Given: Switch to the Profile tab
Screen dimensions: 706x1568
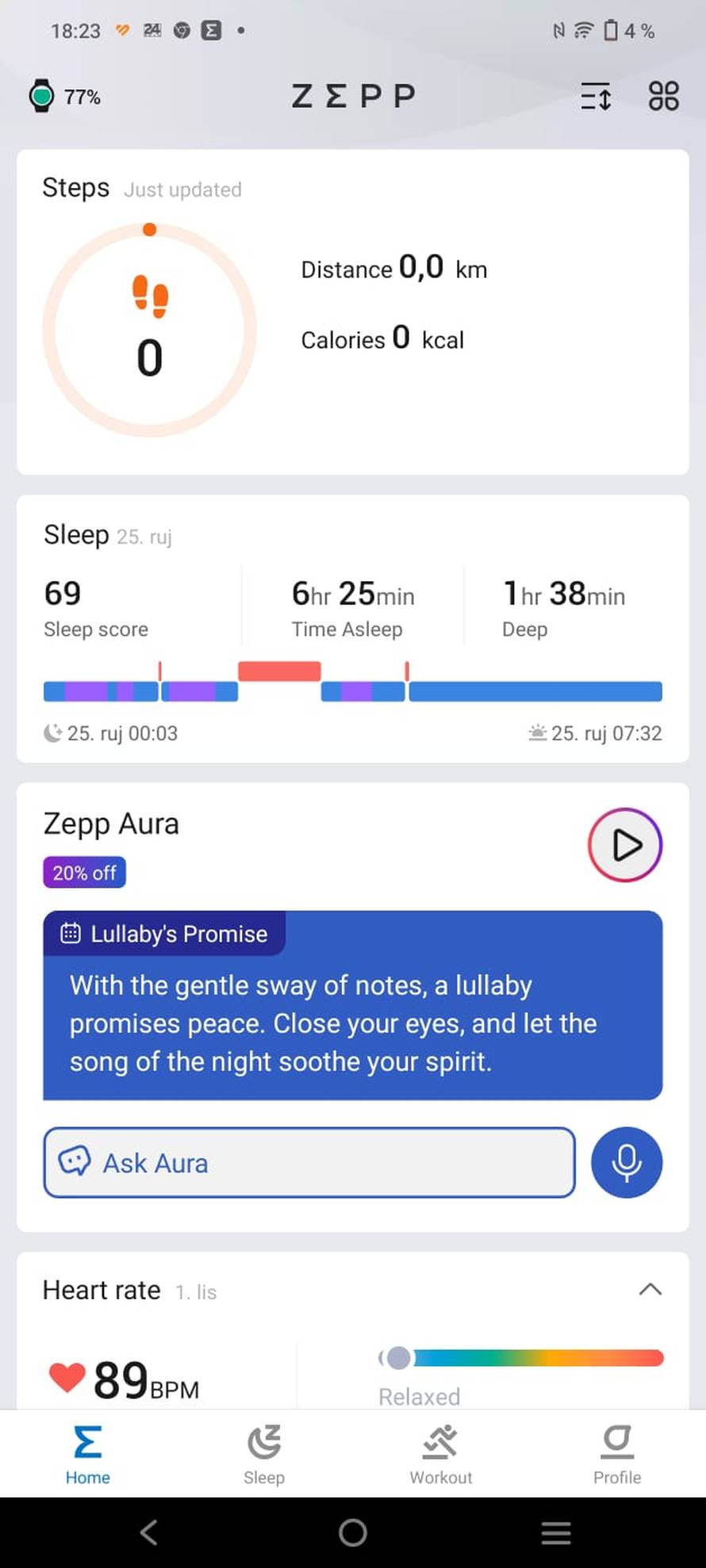Looking at the screenshot, I should tap(616, 1454).
